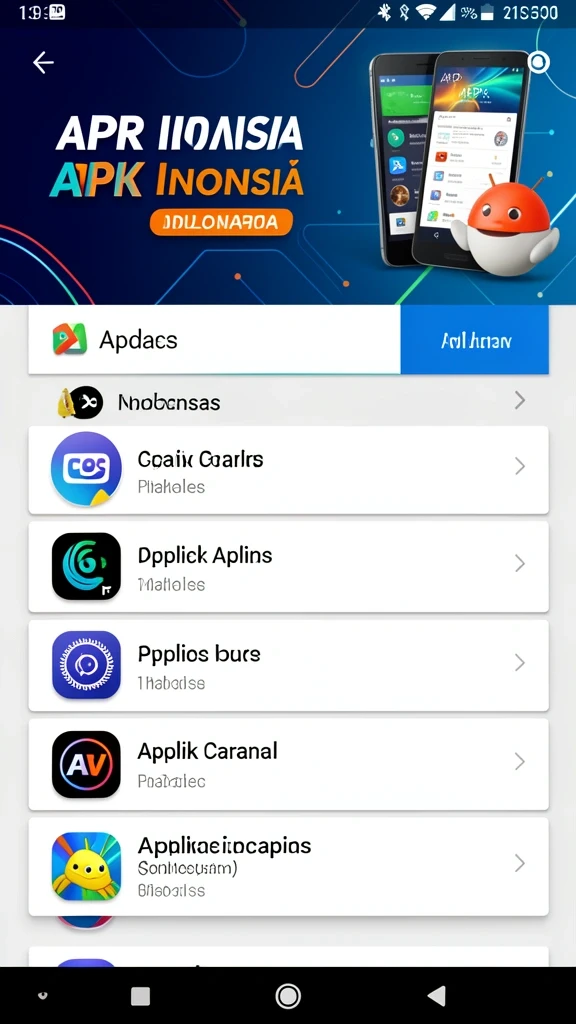The height and width of the screenshot is (1024, 576).
Task: View the Applikaeiocapias app entry
Action: pyautogui.click(x=288, y=866)
